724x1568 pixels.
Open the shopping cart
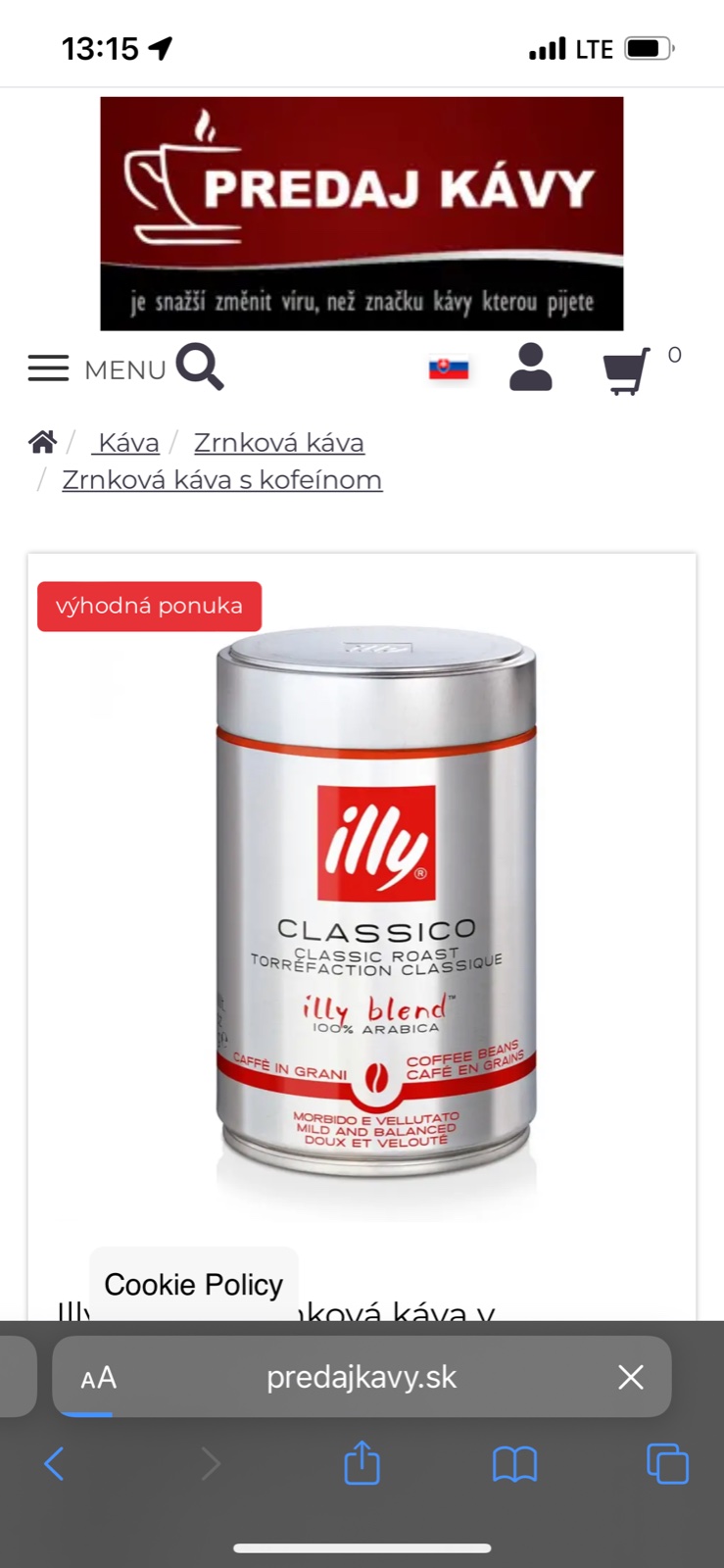626,370
